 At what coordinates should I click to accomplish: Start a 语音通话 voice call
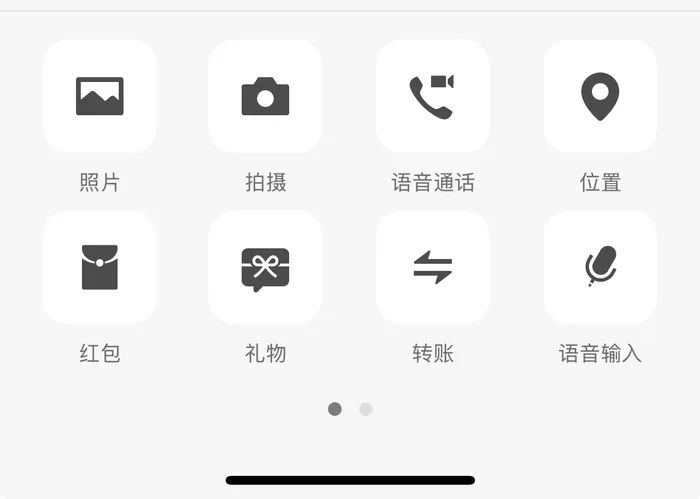tap(432, 97)
